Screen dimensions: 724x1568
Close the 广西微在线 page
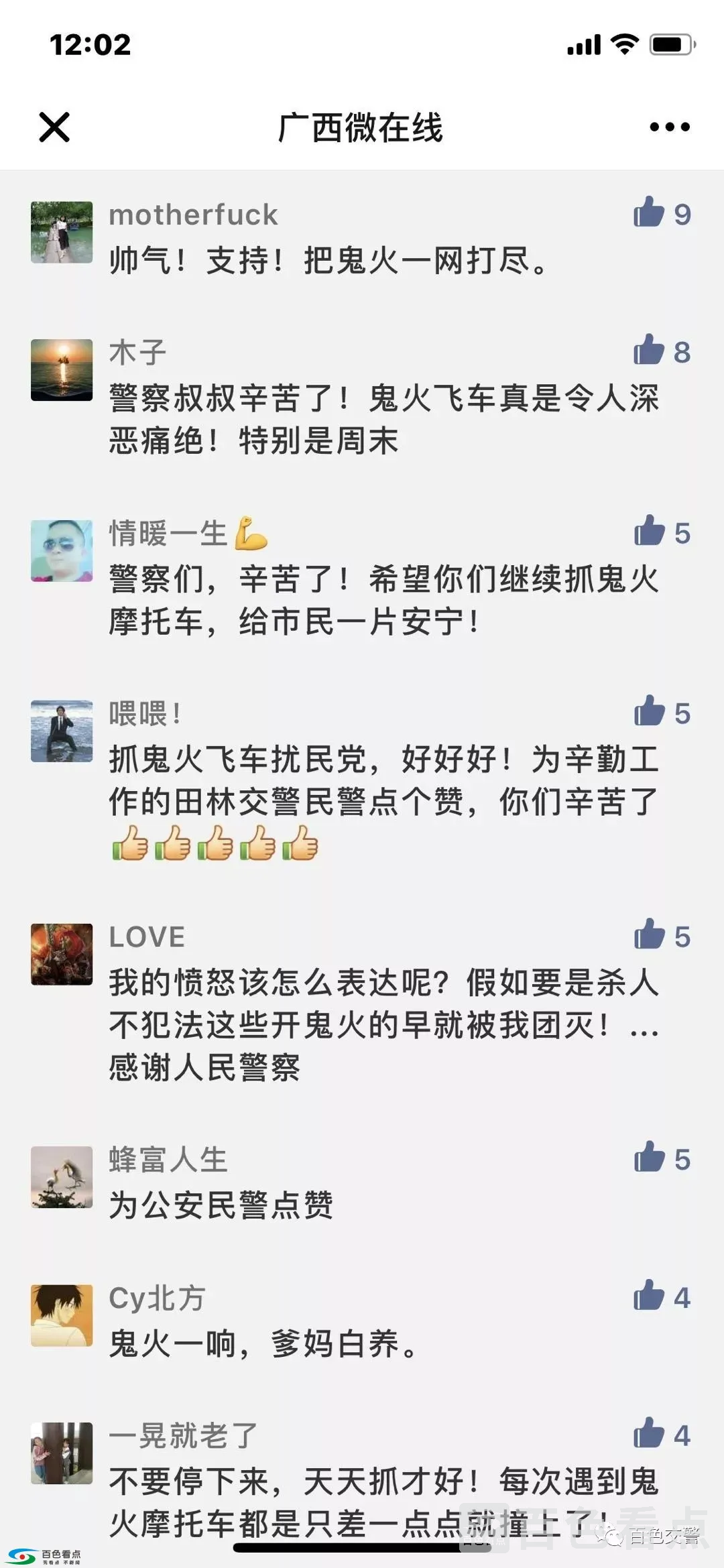(x=54, y=127)
